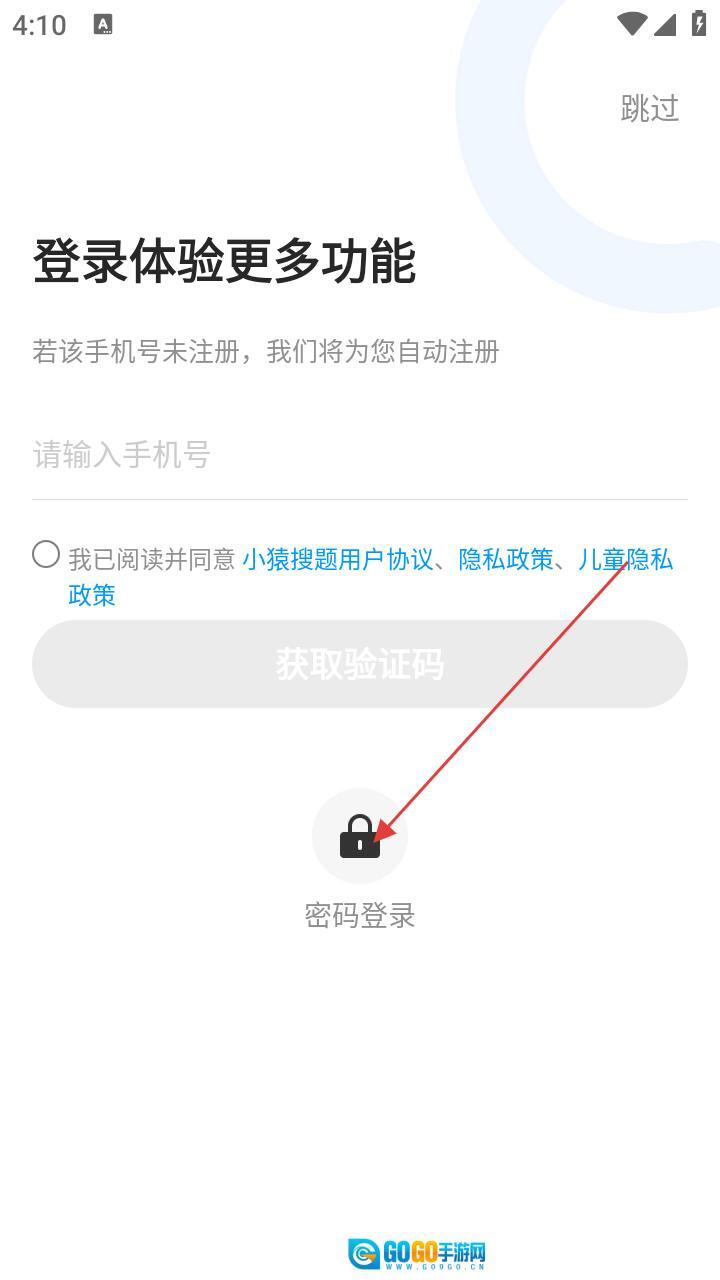The image size is (720, 1280).
Task: Focus the 请输入手机号 phone number field
Action: click(360, 455)
